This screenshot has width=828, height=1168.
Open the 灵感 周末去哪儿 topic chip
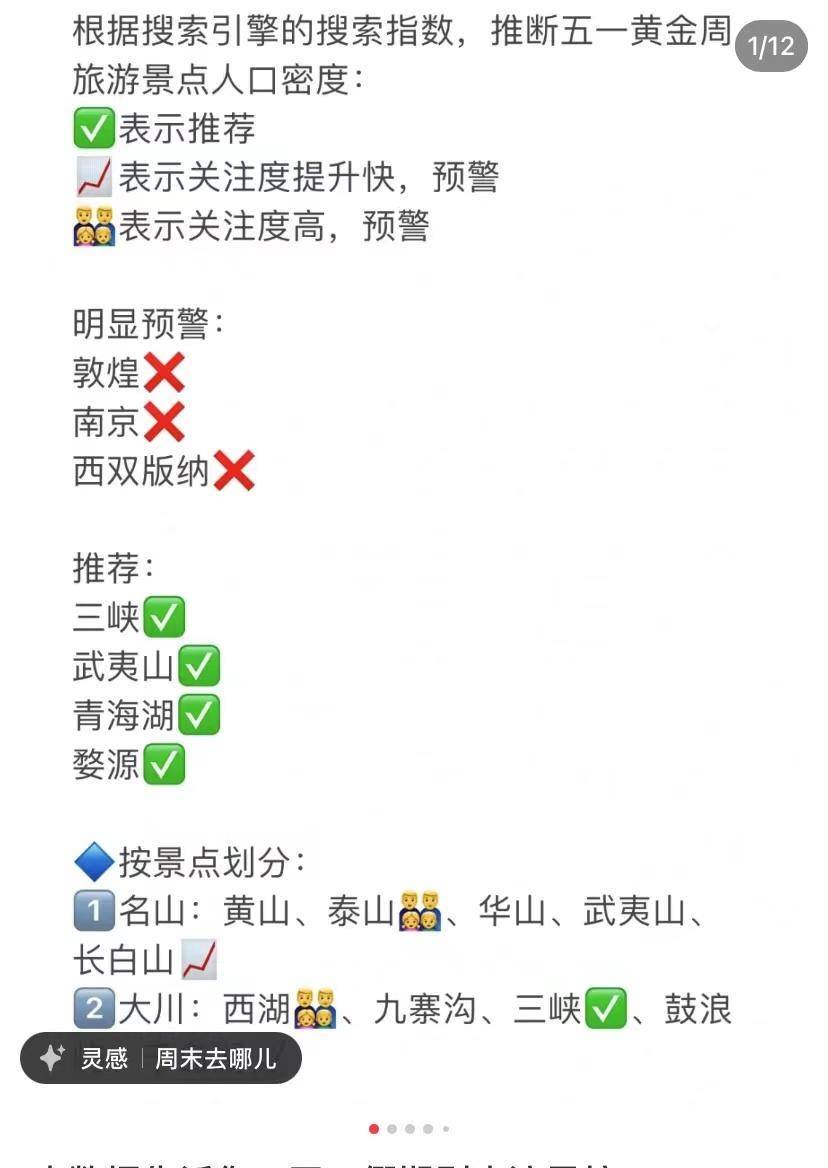coord(162,1058)
